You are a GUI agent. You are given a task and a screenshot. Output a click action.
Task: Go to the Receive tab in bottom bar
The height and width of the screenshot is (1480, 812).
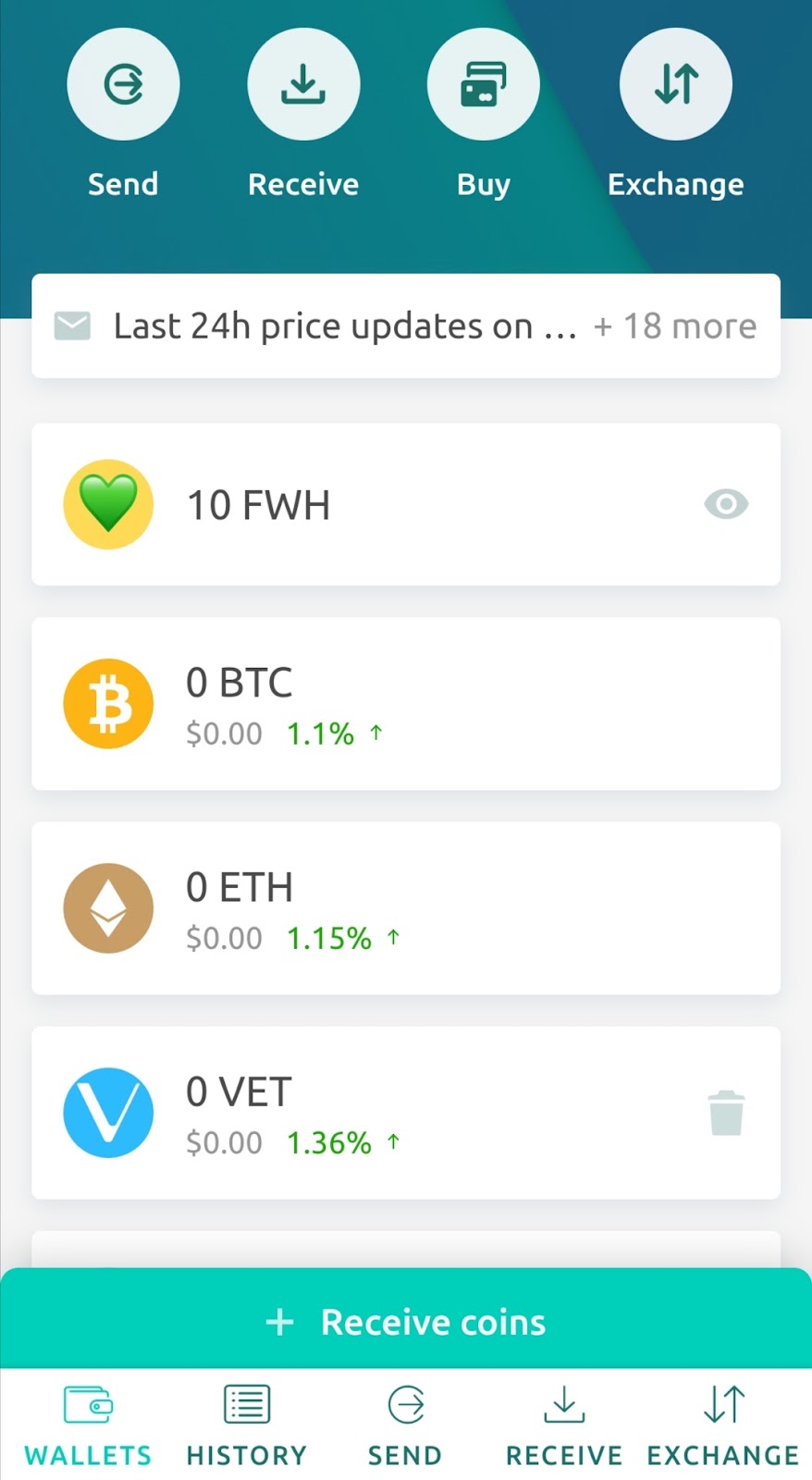click(564, 1426)
